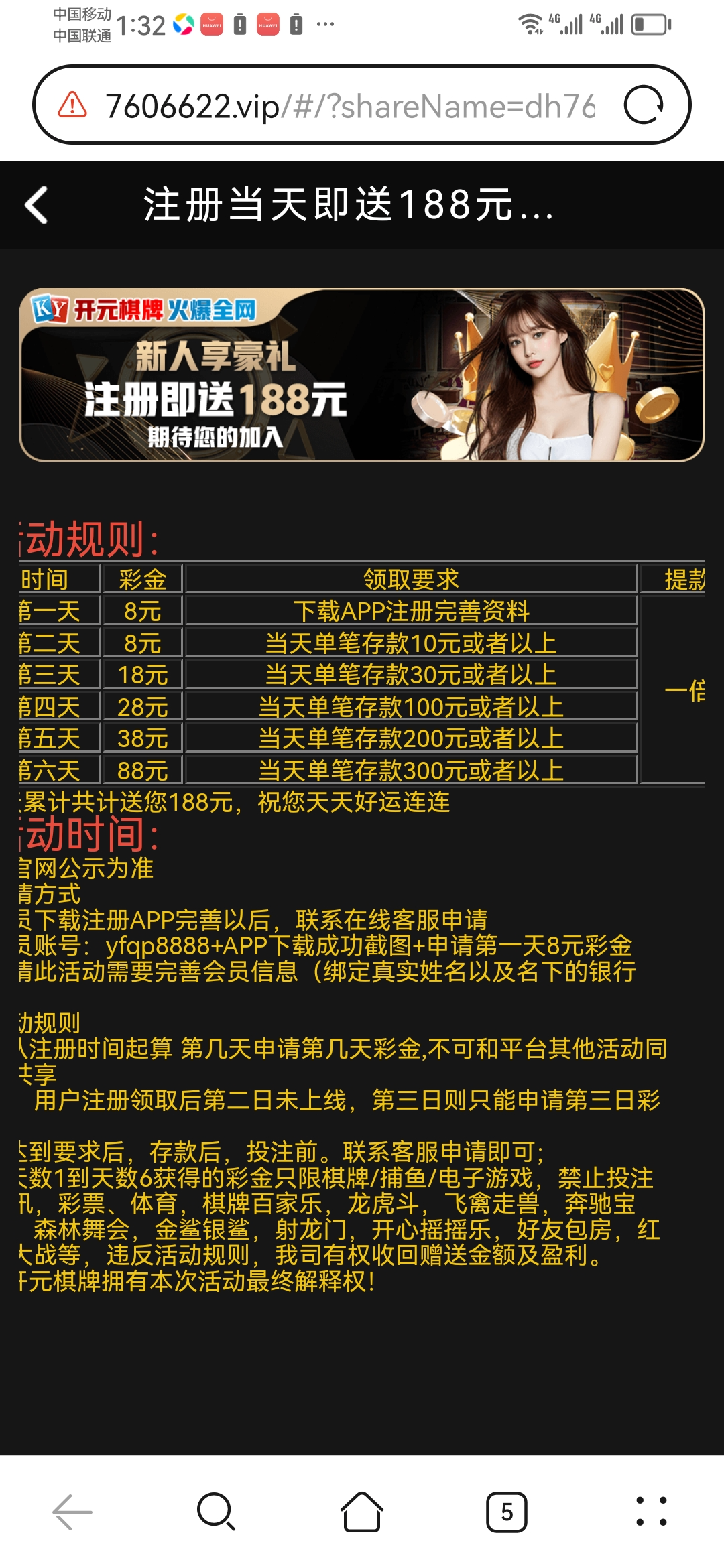
Task: Reload the page with the refresh icon
Action: pyautogui.click(x=644, y=105)
